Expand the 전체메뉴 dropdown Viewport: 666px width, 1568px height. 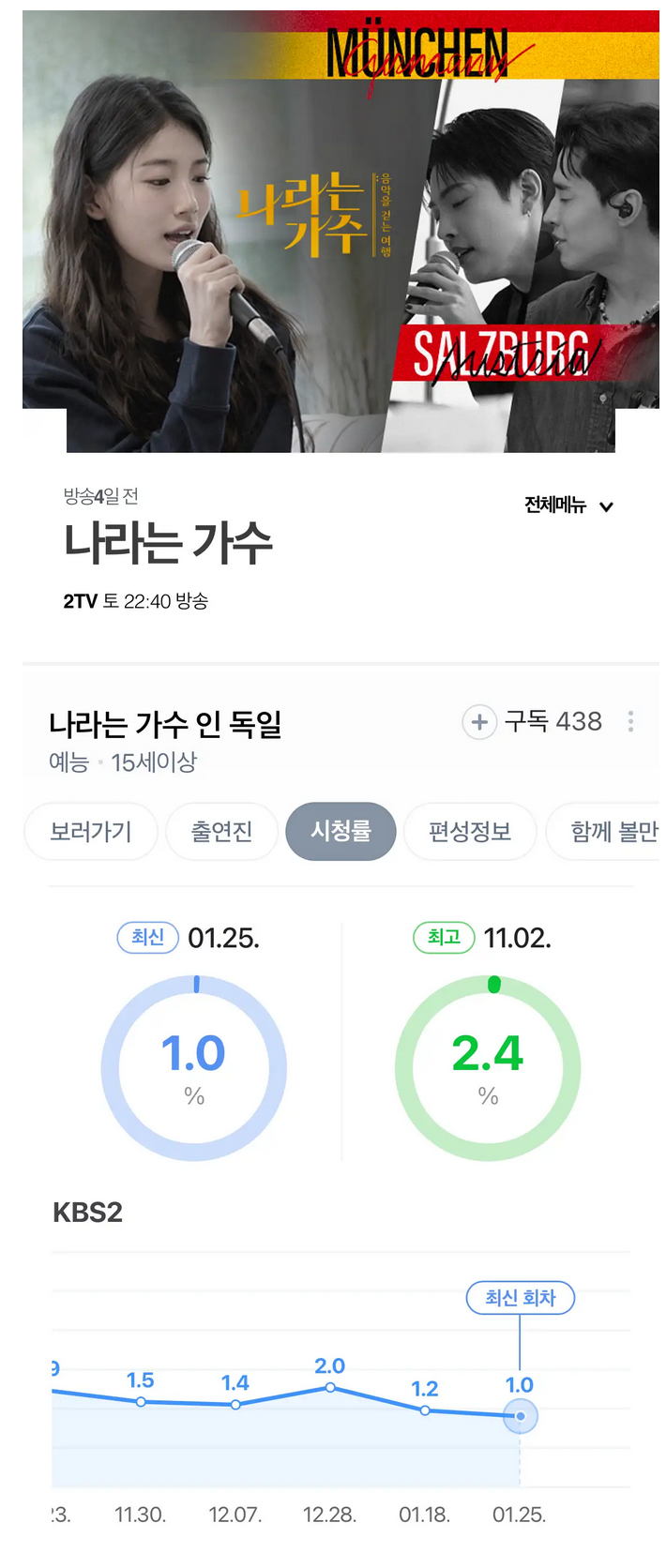coord(568,505)
